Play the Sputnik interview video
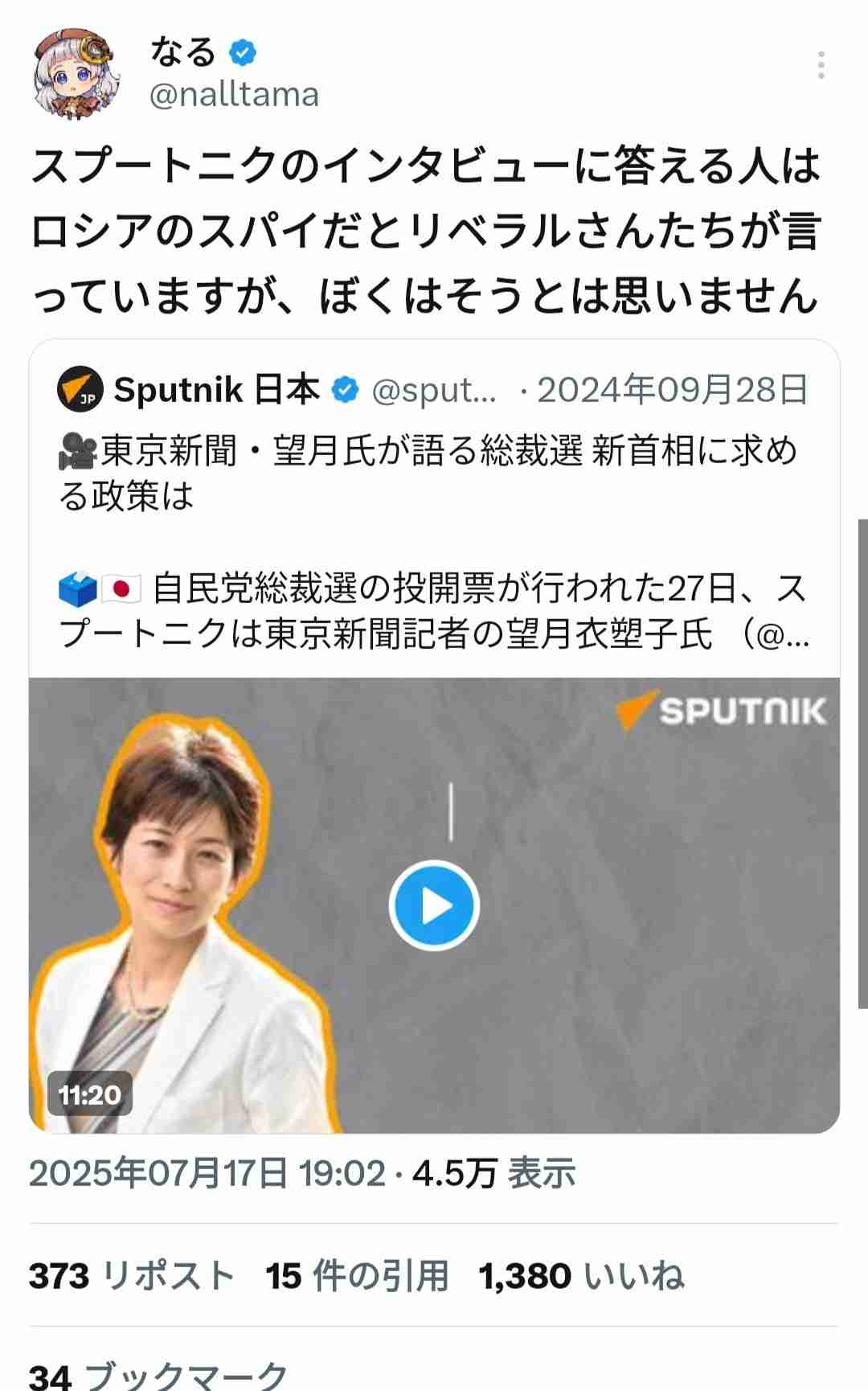The image size is (868, 1391). coord(434,906)
